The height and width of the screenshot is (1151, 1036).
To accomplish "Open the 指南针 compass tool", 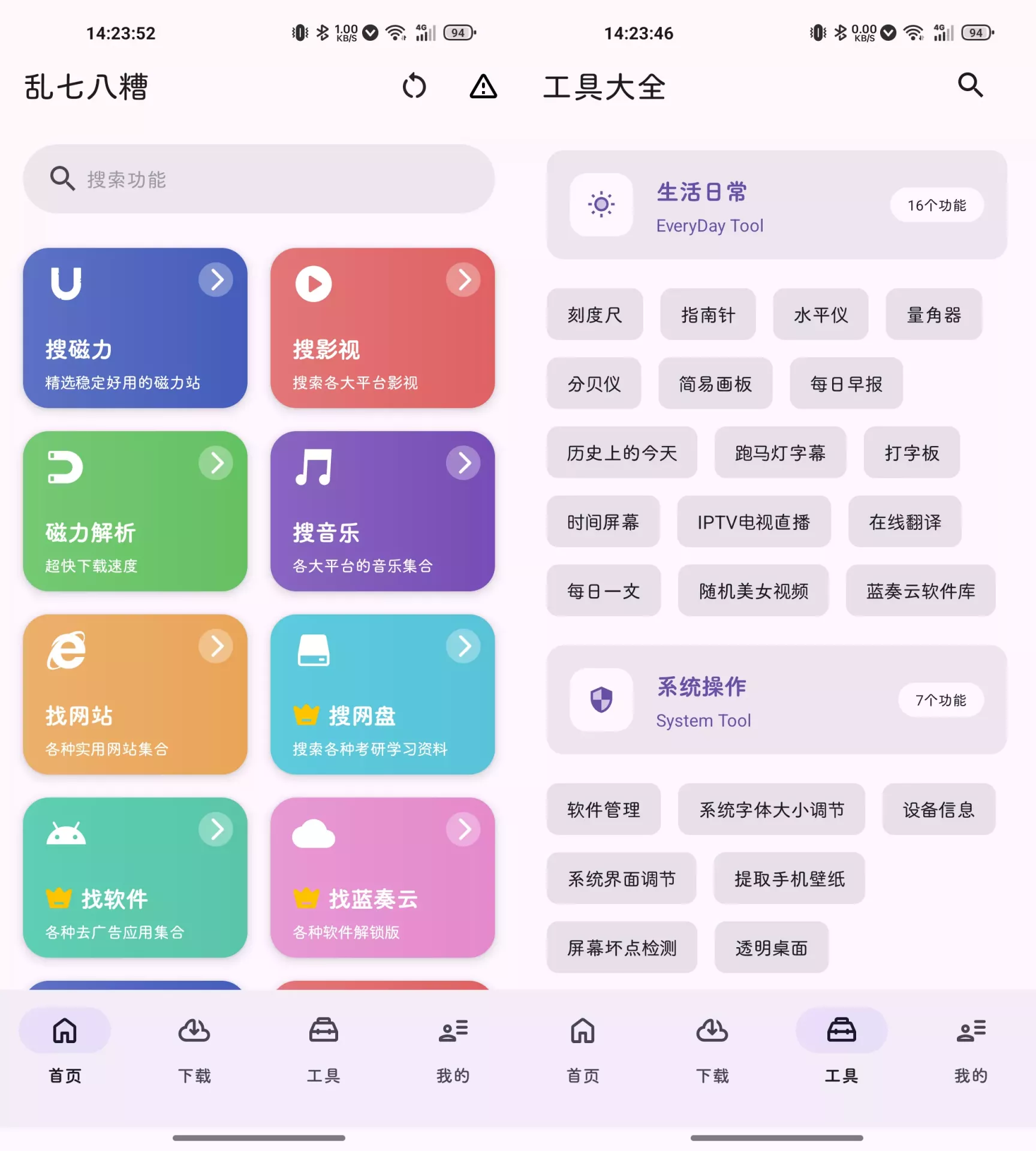I will pos(707,314).
